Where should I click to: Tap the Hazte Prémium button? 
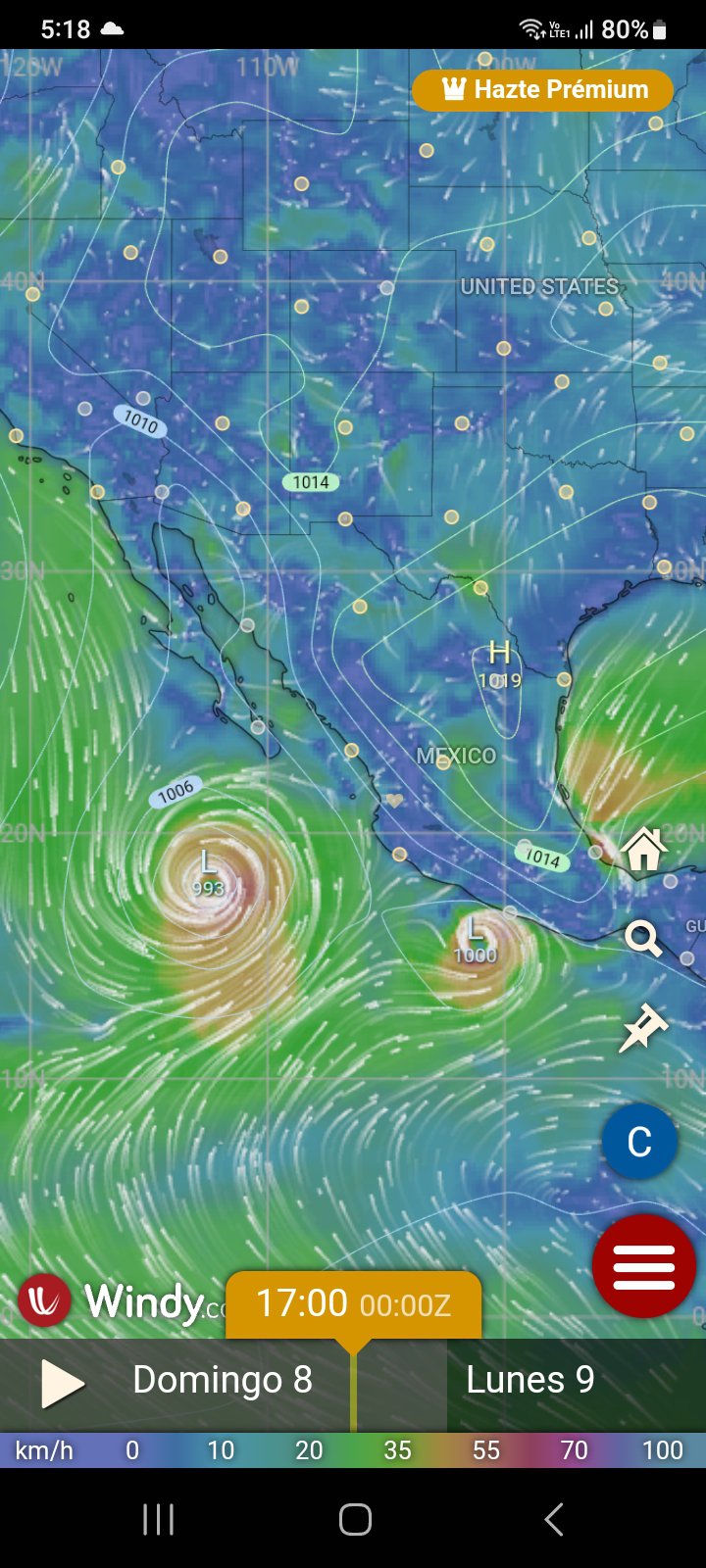pos(542,89)
